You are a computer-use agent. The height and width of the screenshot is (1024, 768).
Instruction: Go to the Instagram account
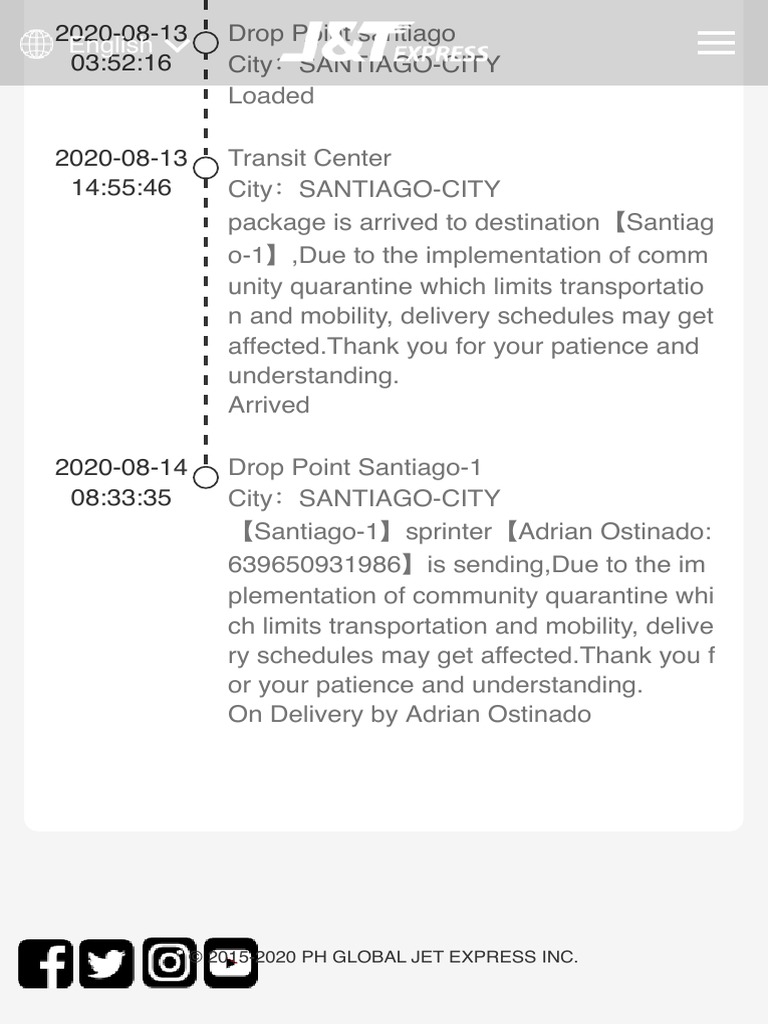[169, 963]
